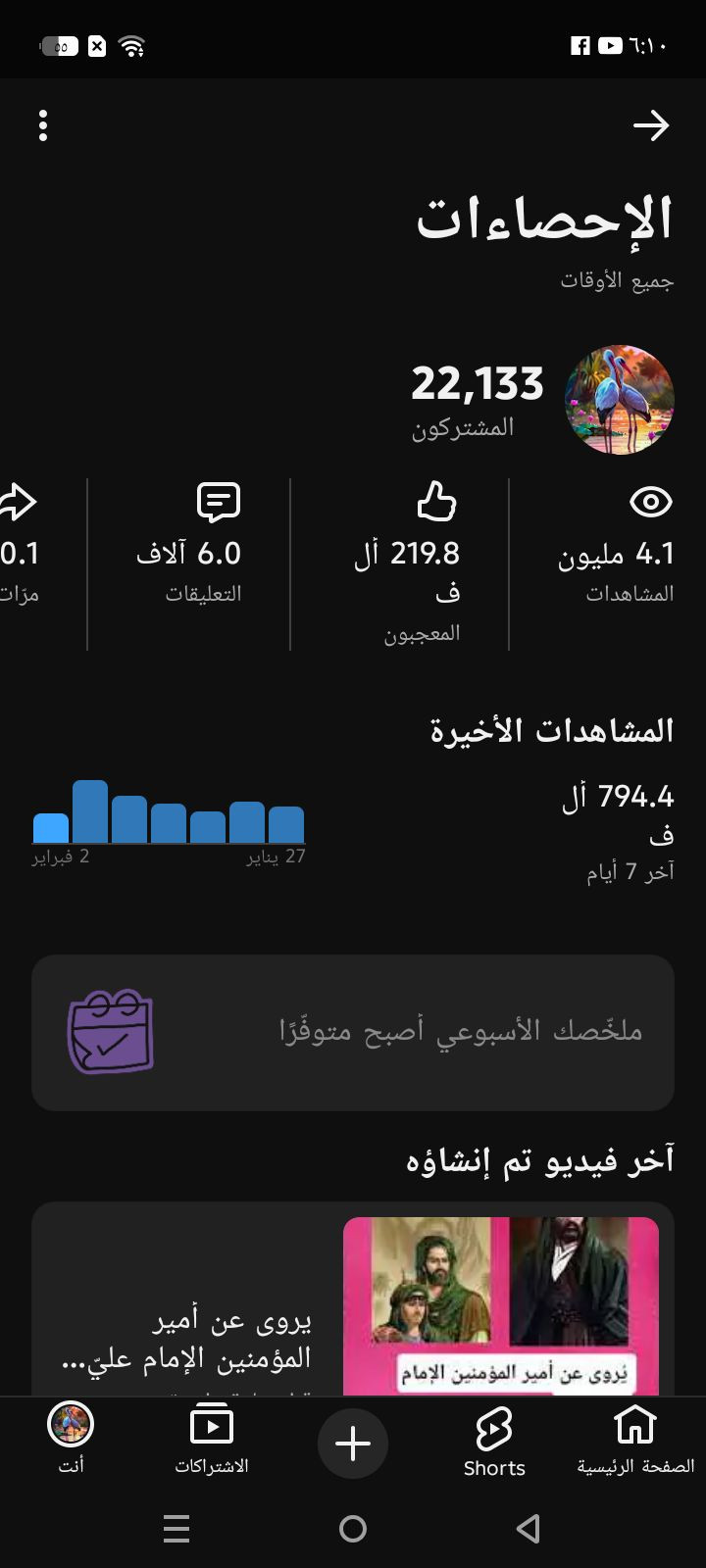Open the three-dot overflow menu
The height and width of the screenshot is (1568, 706).
click(x=43, y=125)
